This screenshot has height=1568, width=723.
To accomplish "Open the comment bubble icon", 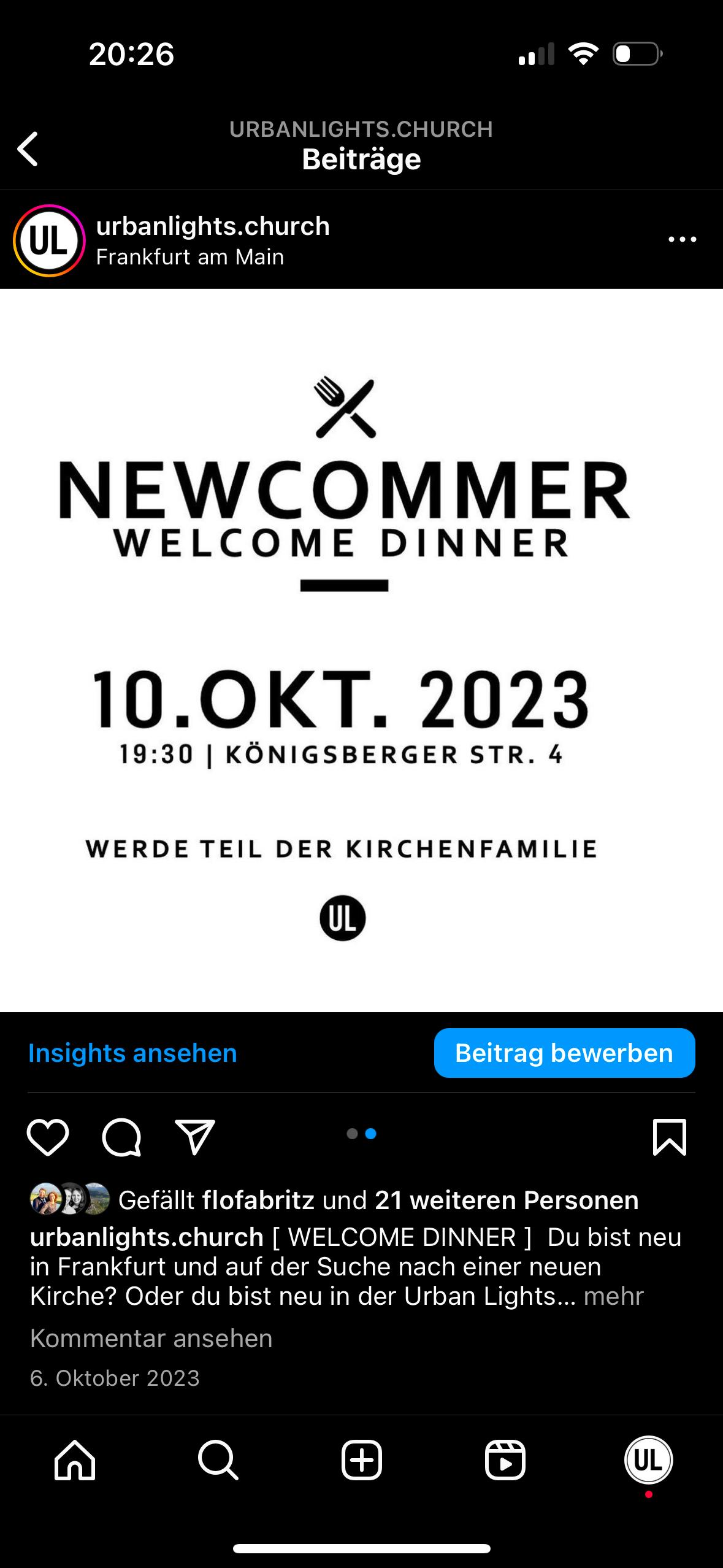I will point(121,1137).
